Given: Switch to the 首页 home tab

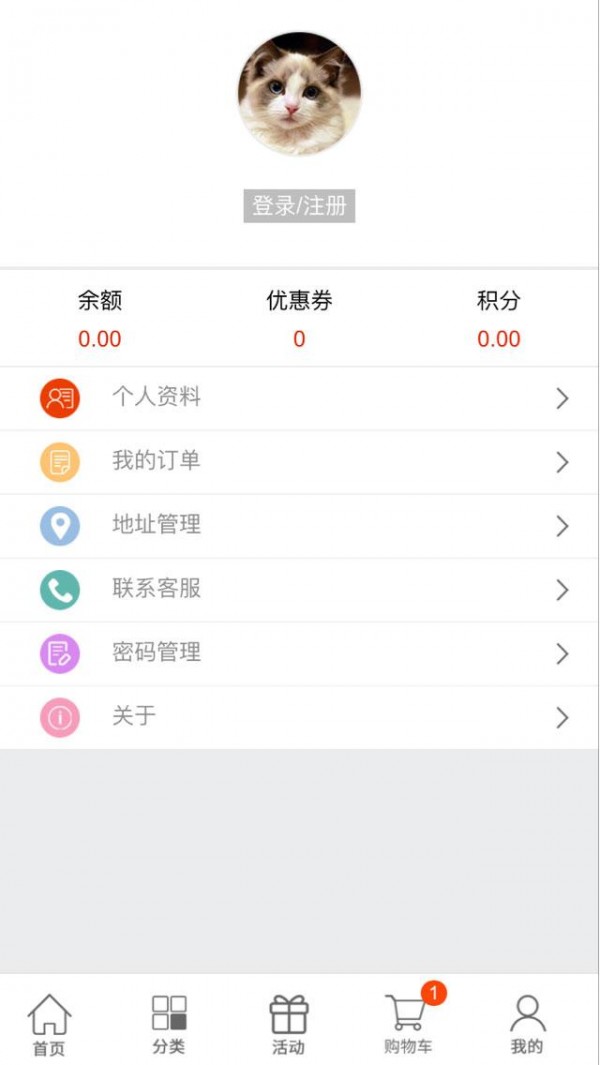Looking at the screenshot, I should click(49, 1024).
